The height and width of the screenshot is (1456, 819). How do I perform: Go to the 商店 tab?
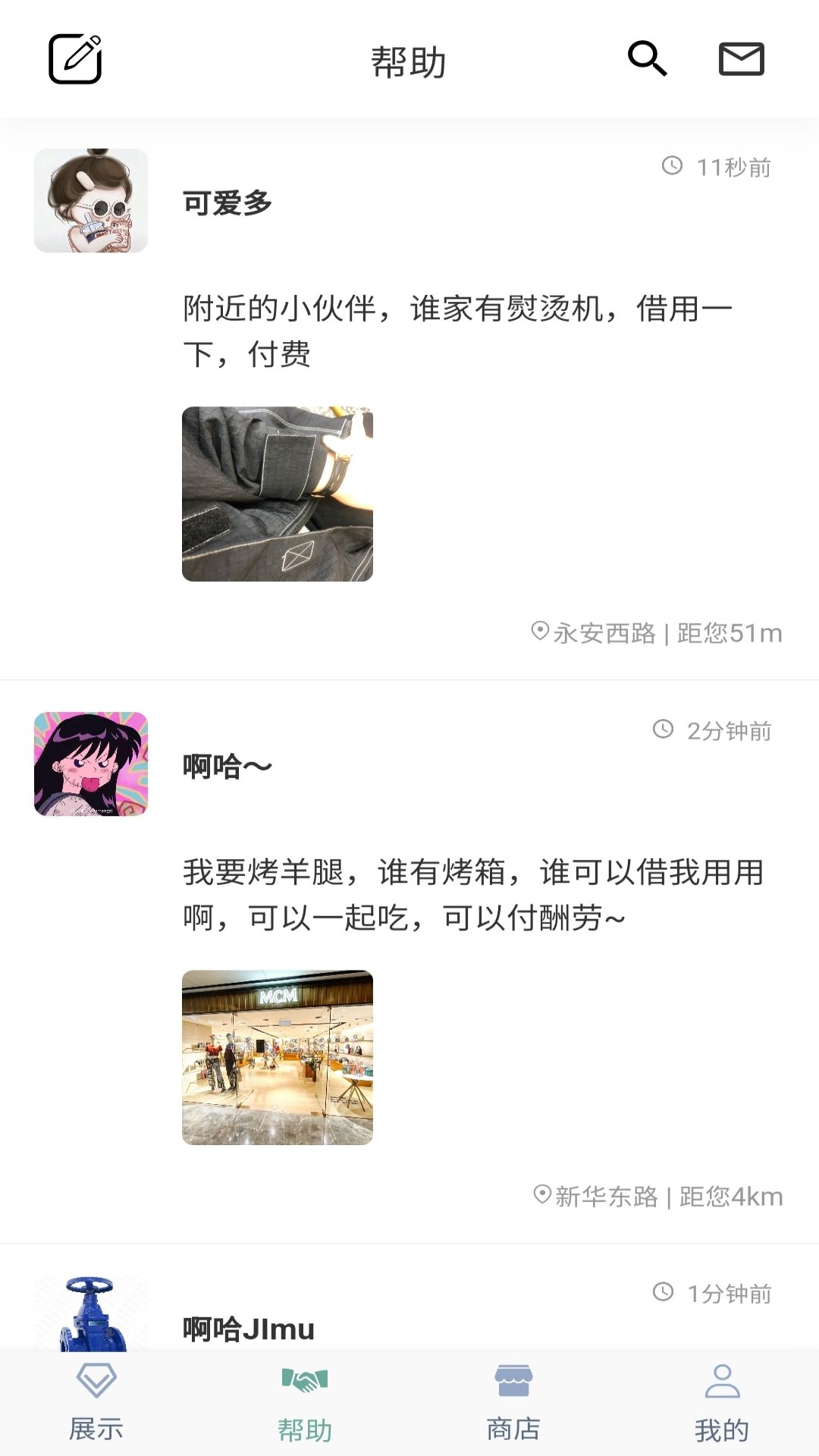pos(513,1403)
